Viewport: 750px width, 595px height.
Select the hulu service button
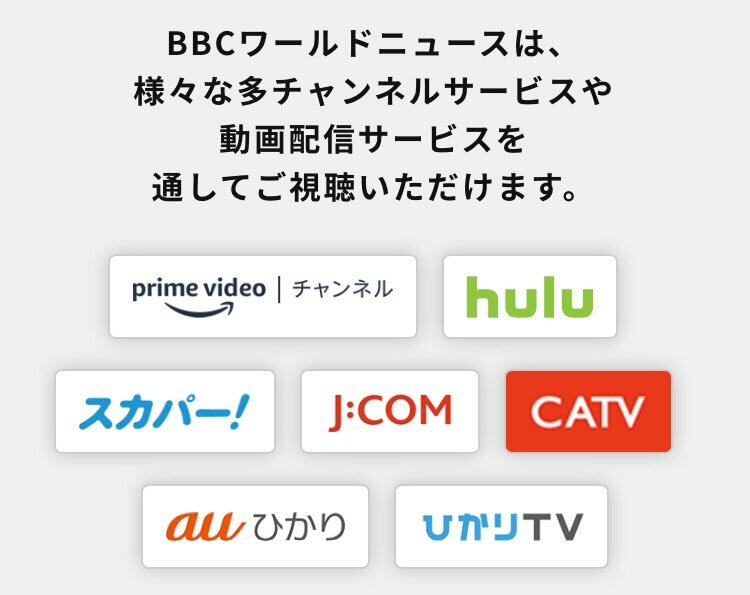click(x=529, y=296)
